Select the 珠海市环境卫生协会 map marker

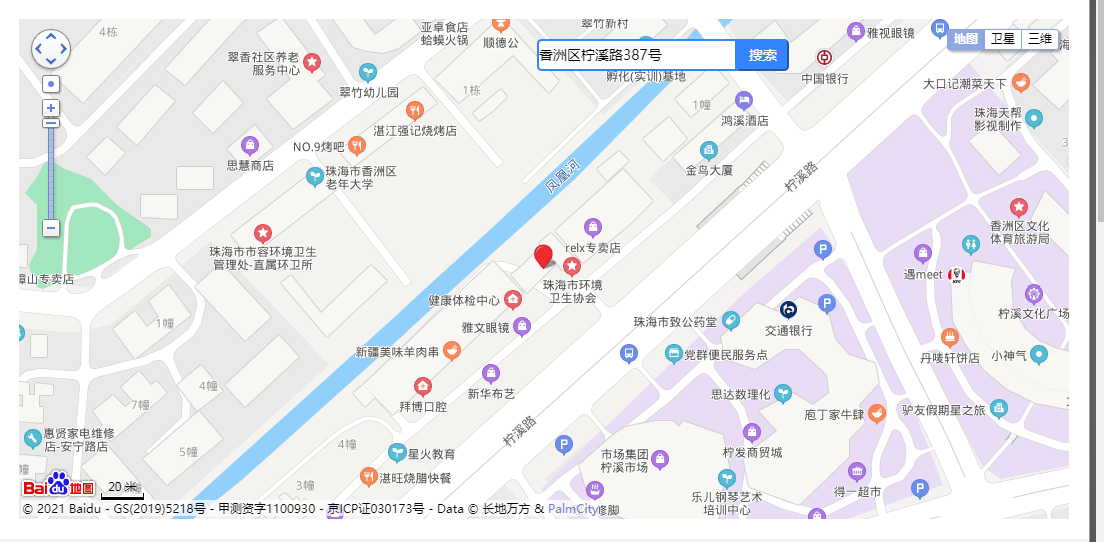(x=572, y=266)
